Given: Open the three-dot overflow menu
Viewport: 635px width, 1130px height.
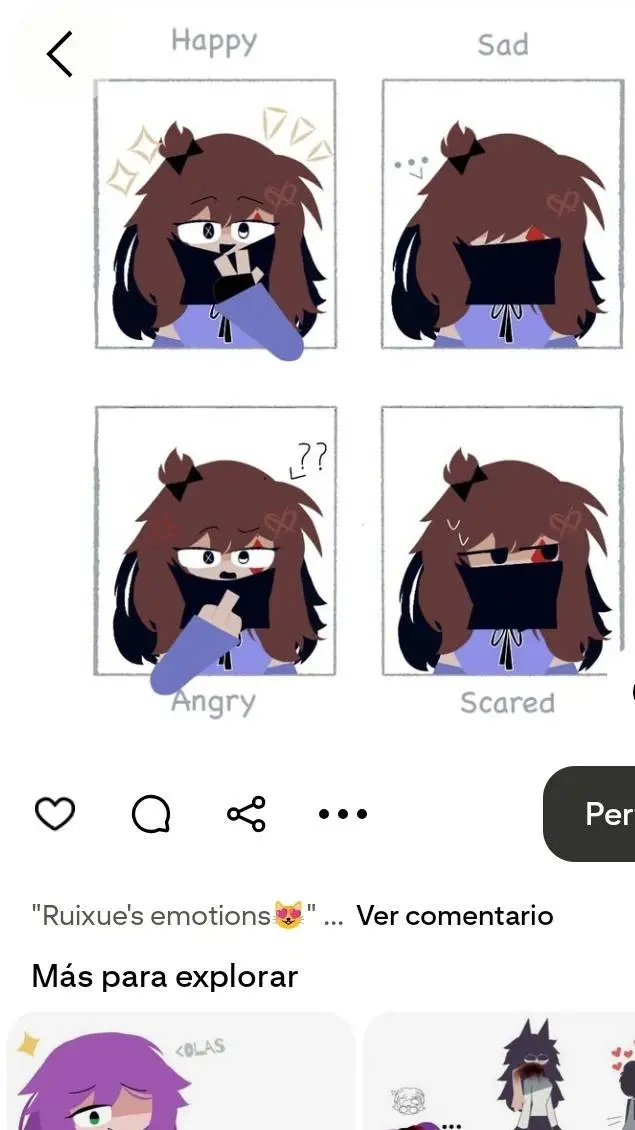Looking at the screenshot, I should coord(343,814).
